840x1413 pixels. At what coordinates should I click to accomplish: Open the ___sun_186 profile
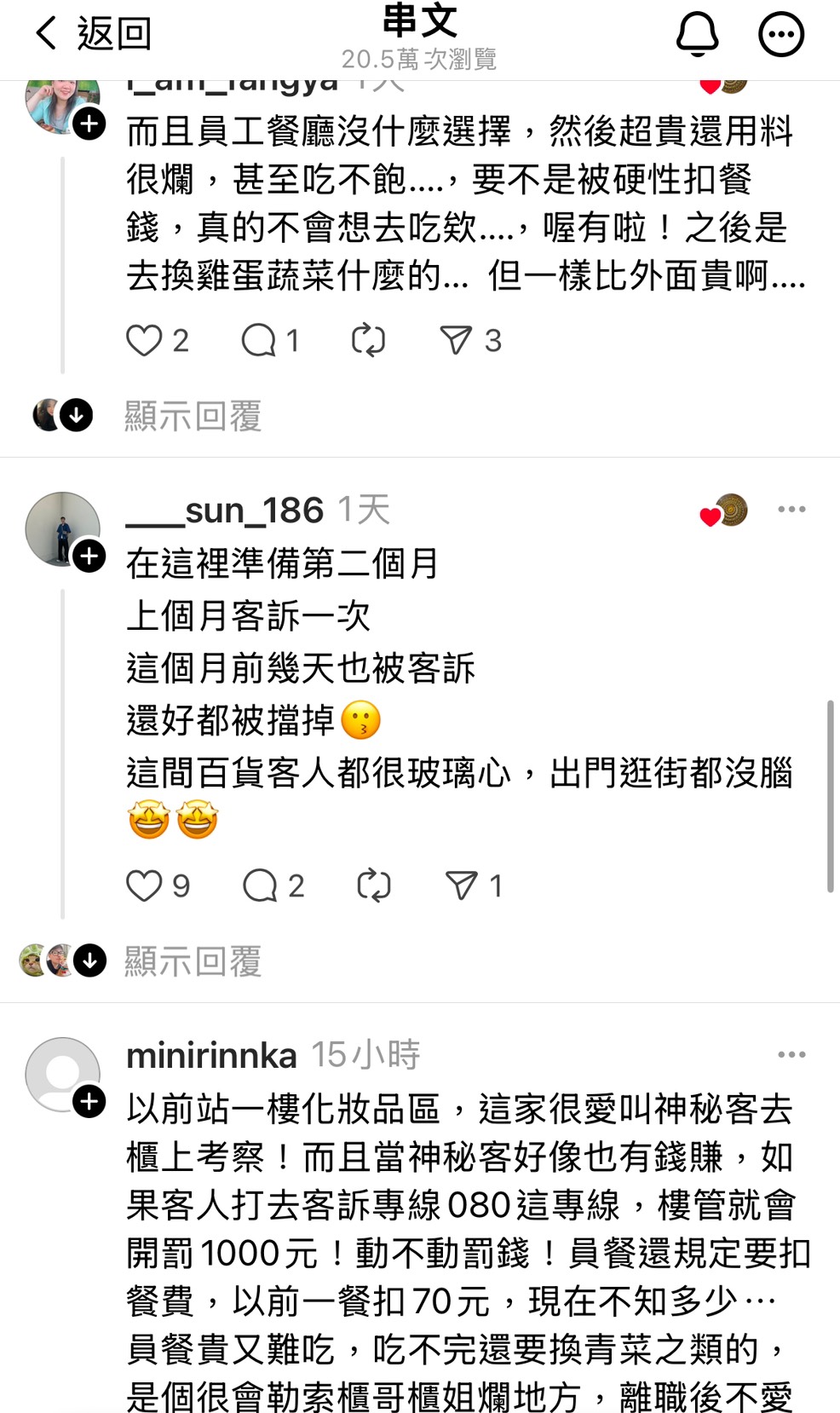[225, 510]
